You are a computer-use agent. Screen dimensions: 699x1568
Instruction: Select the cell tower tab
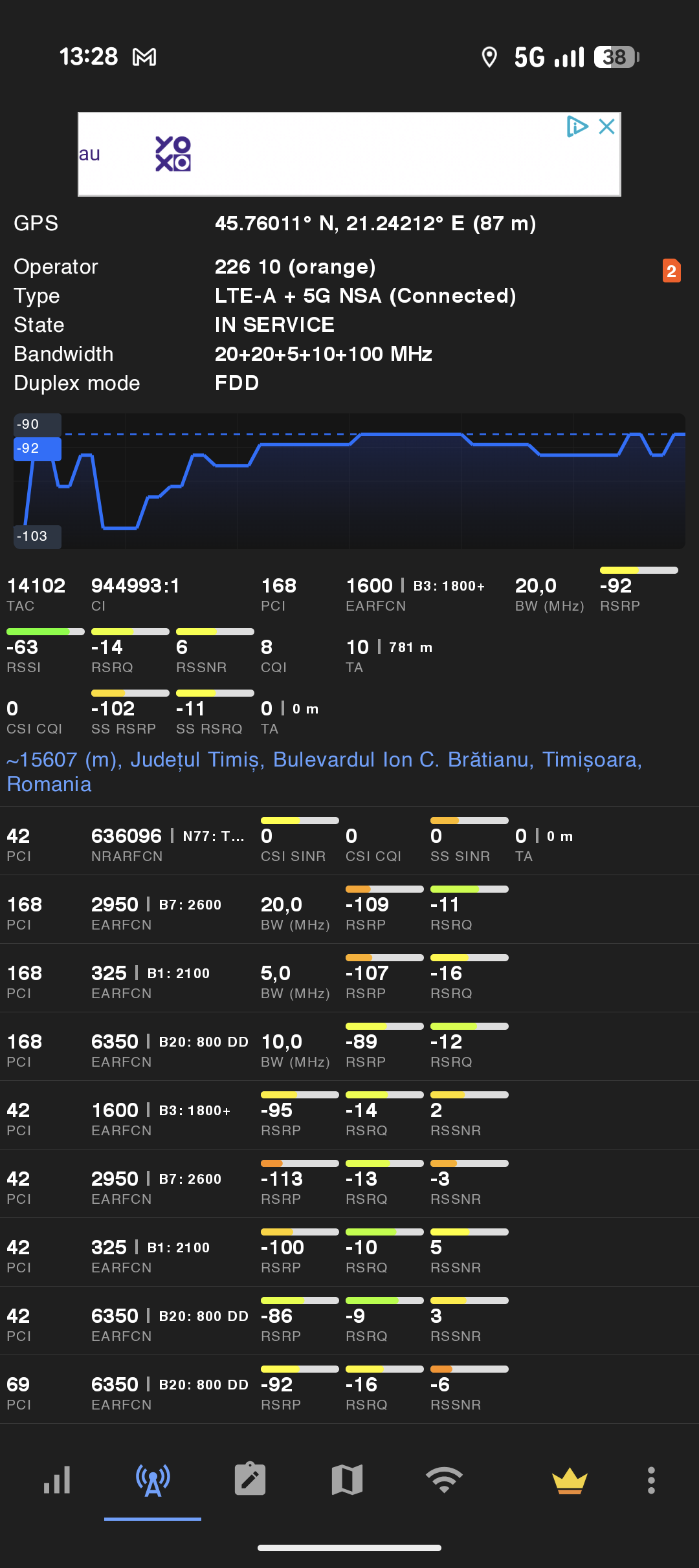[x=153, y=1480]
